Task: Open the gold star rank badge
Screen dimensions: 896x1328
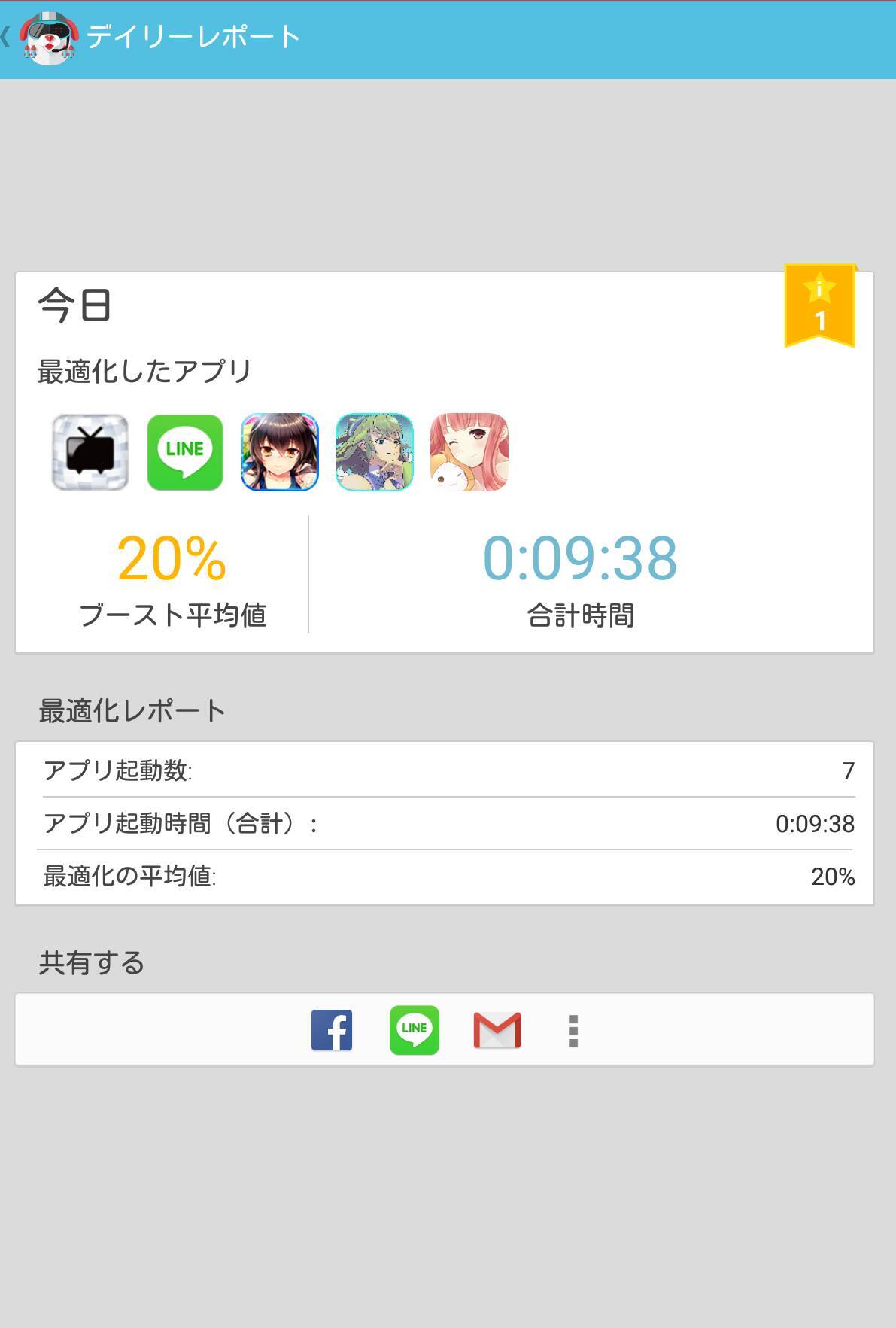Action: pyautogui.click(x=819, y=305)
